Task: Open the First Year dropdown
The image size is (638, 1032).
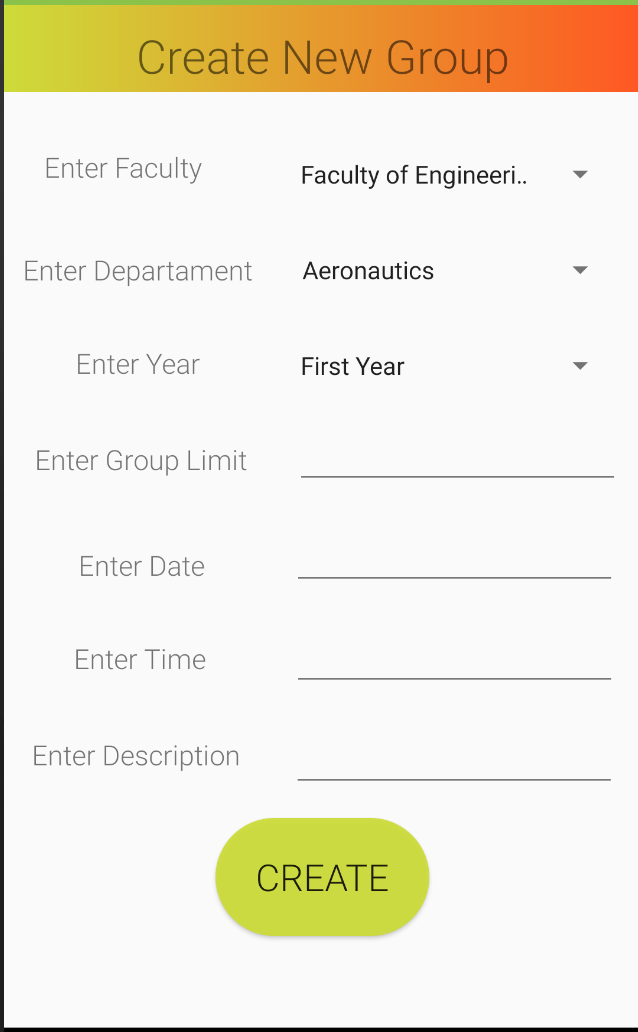Action: (x=444, y=367)
